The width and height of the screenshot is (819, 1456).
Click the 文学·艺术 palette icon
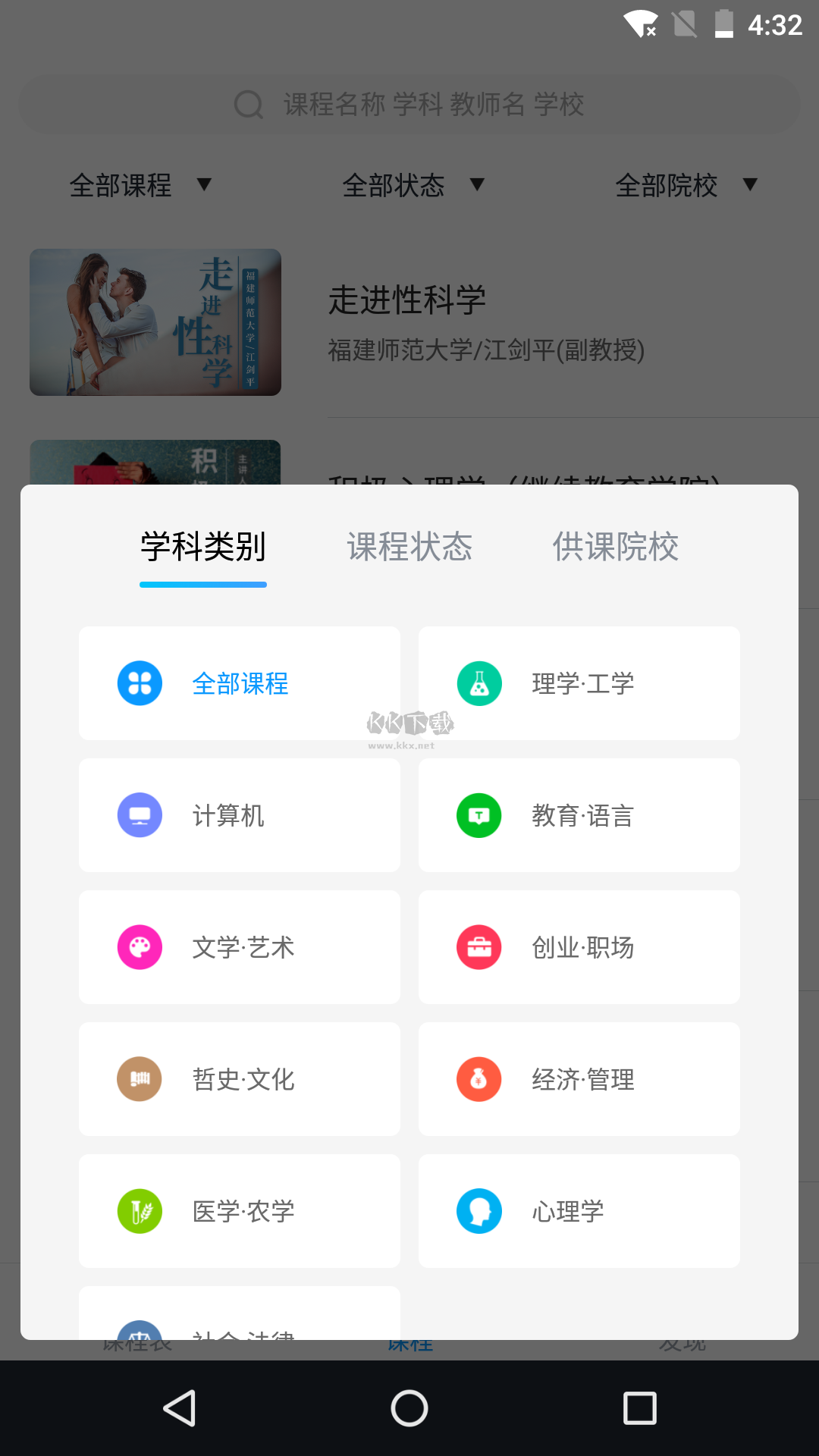[x=140, y=946]
